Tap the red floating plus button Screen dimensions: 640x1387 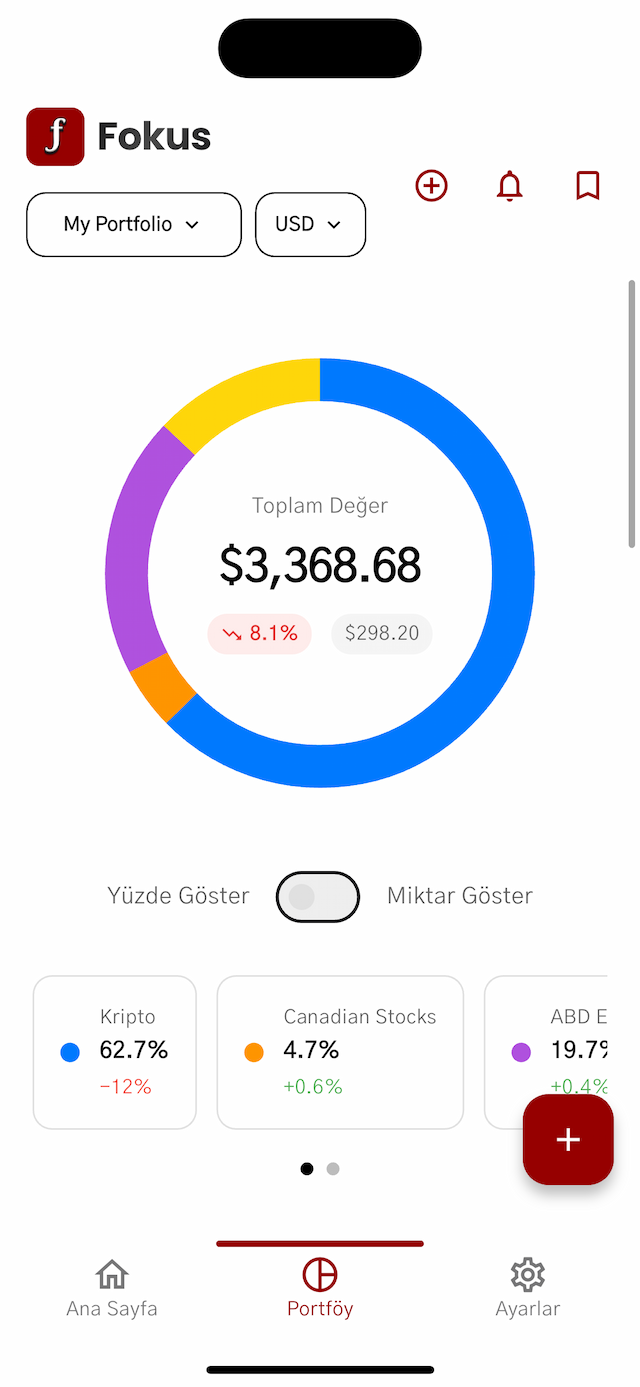tap(568, 1140)
